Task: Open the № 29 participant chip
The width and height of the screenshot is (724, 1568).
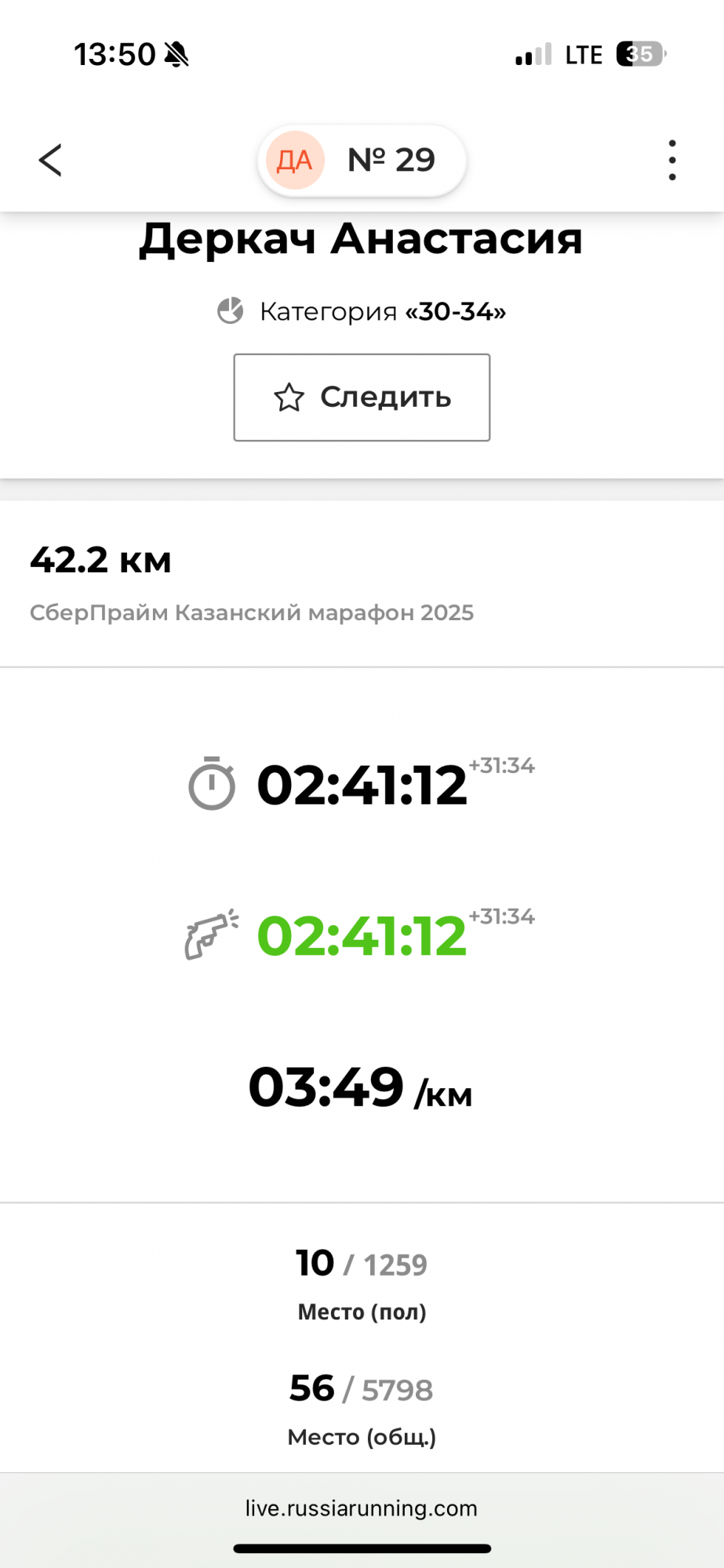Action: (x=362, y=161)
